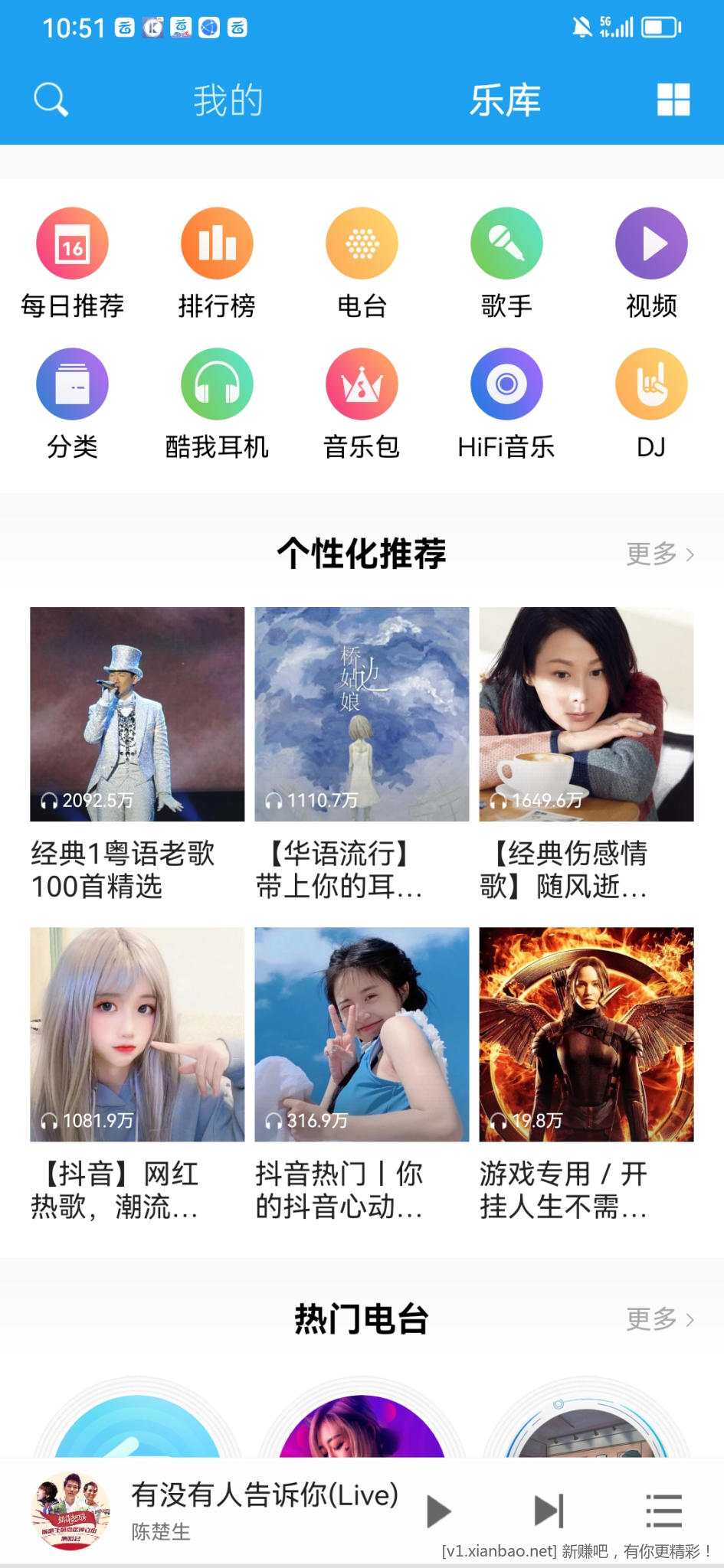
Task: Open the 排行榜 charts
Action: point(217,245)
